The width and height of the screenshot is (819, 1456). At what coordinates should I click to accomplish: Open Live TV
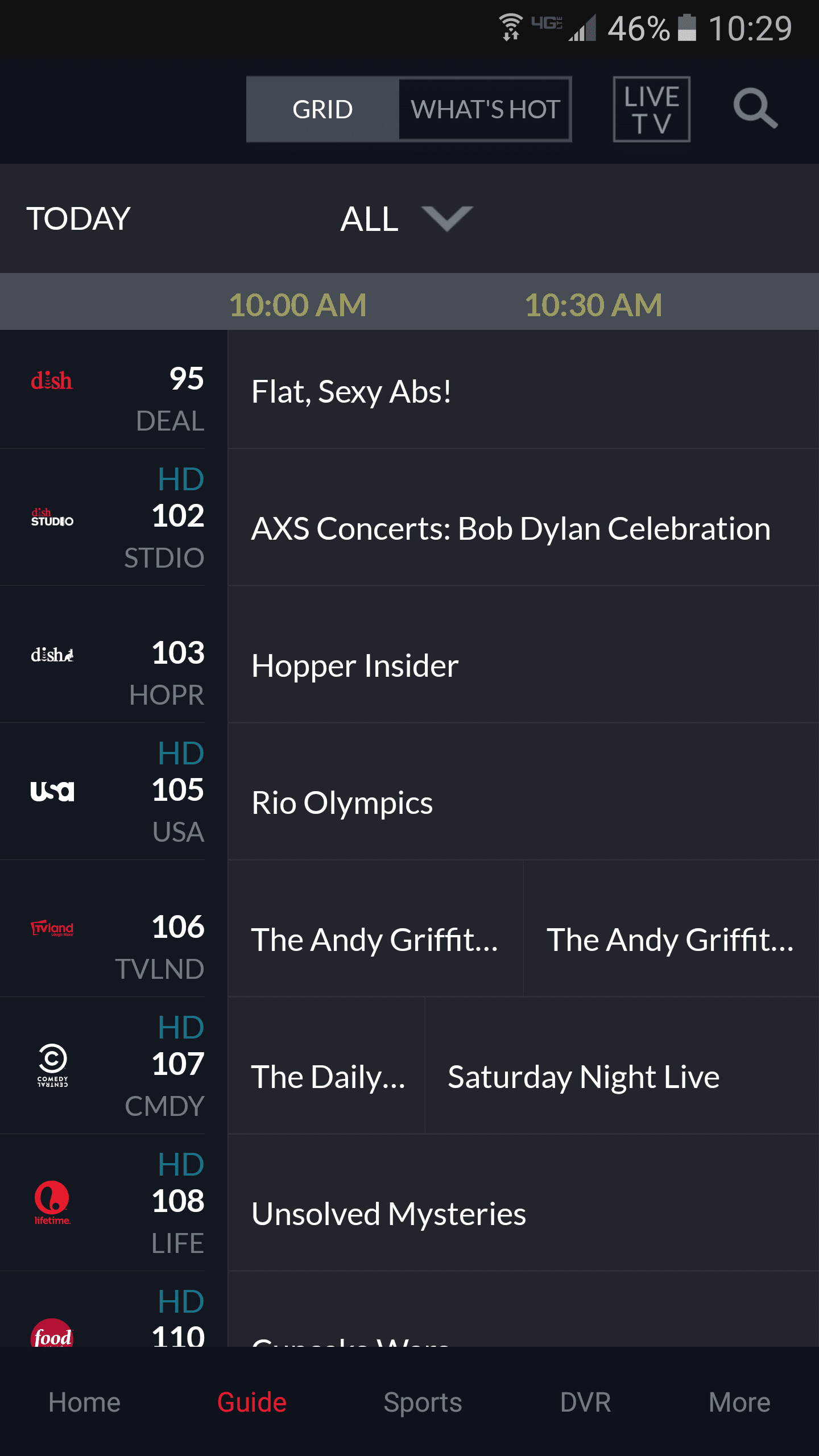pos(652,109)
